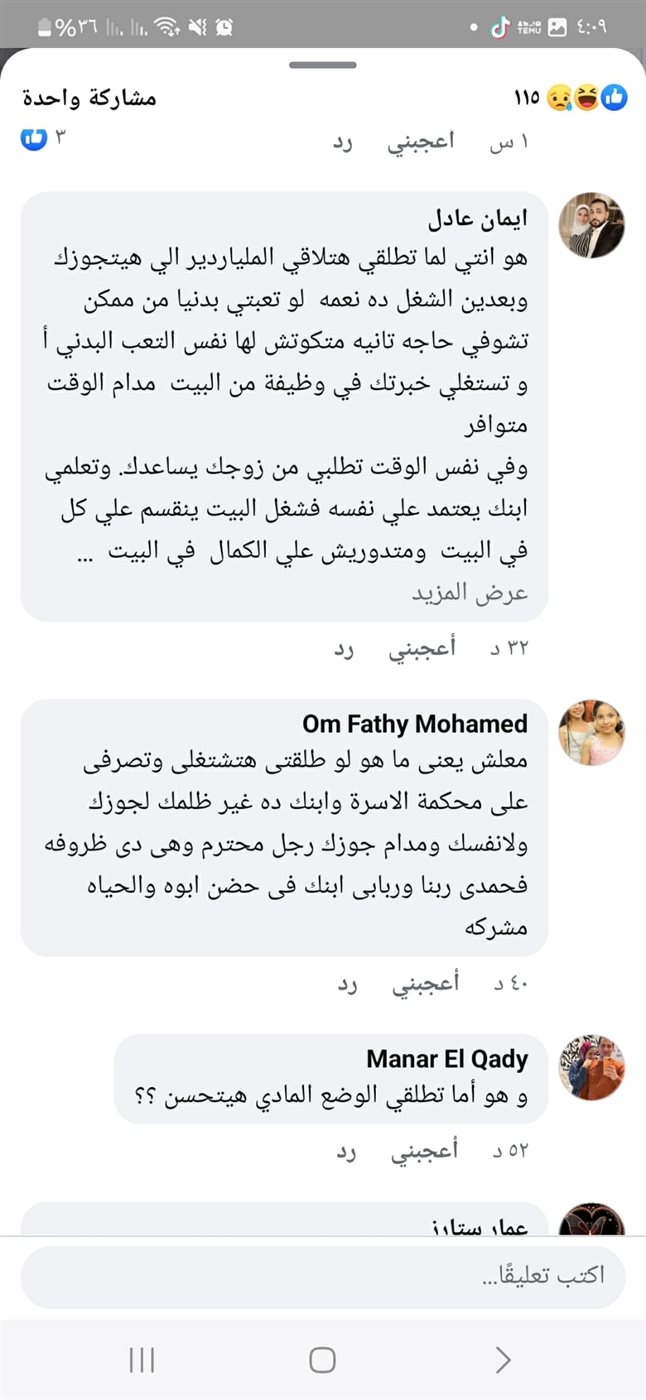Open the مشاركة واحدة shares link

click(x=89, y=98)
